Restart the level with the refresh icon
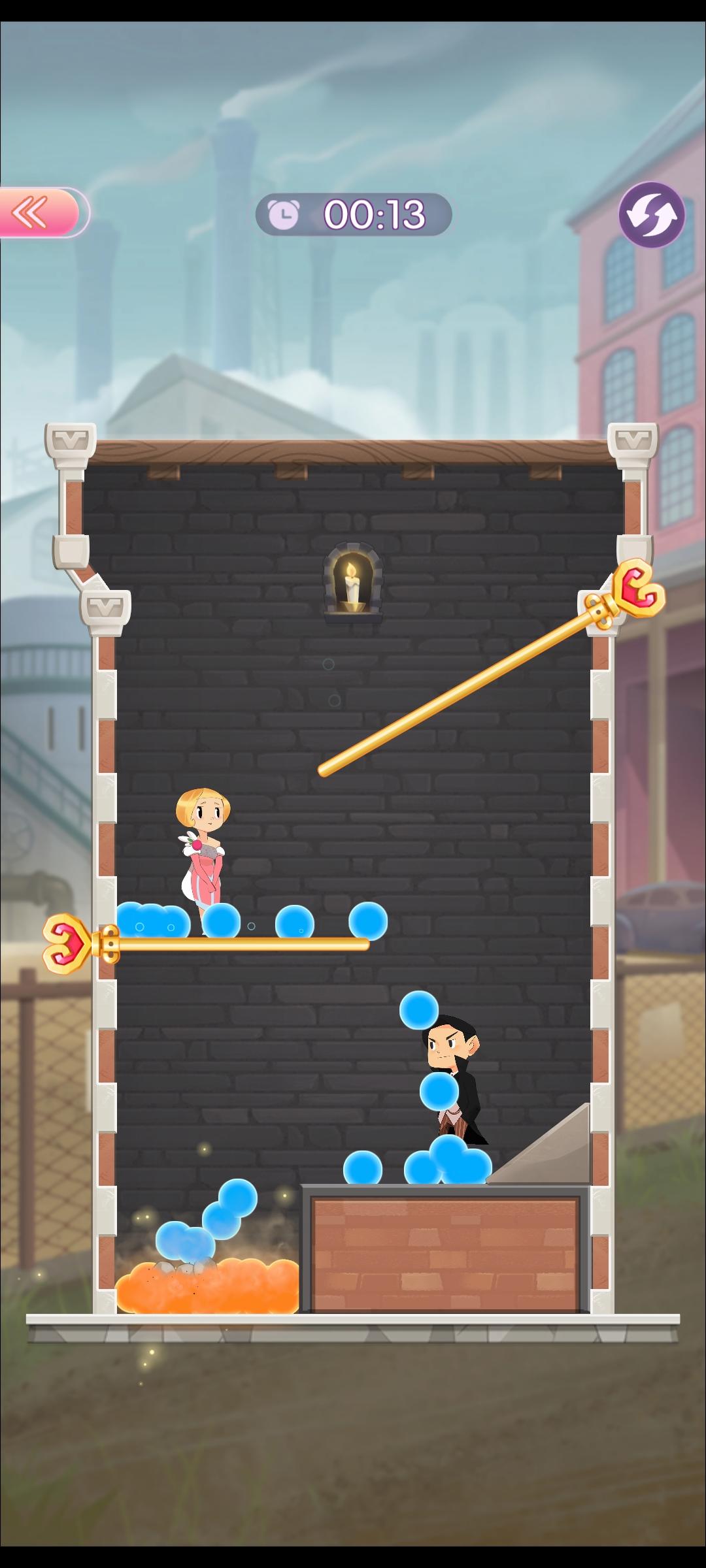 (x=651, y=214)
